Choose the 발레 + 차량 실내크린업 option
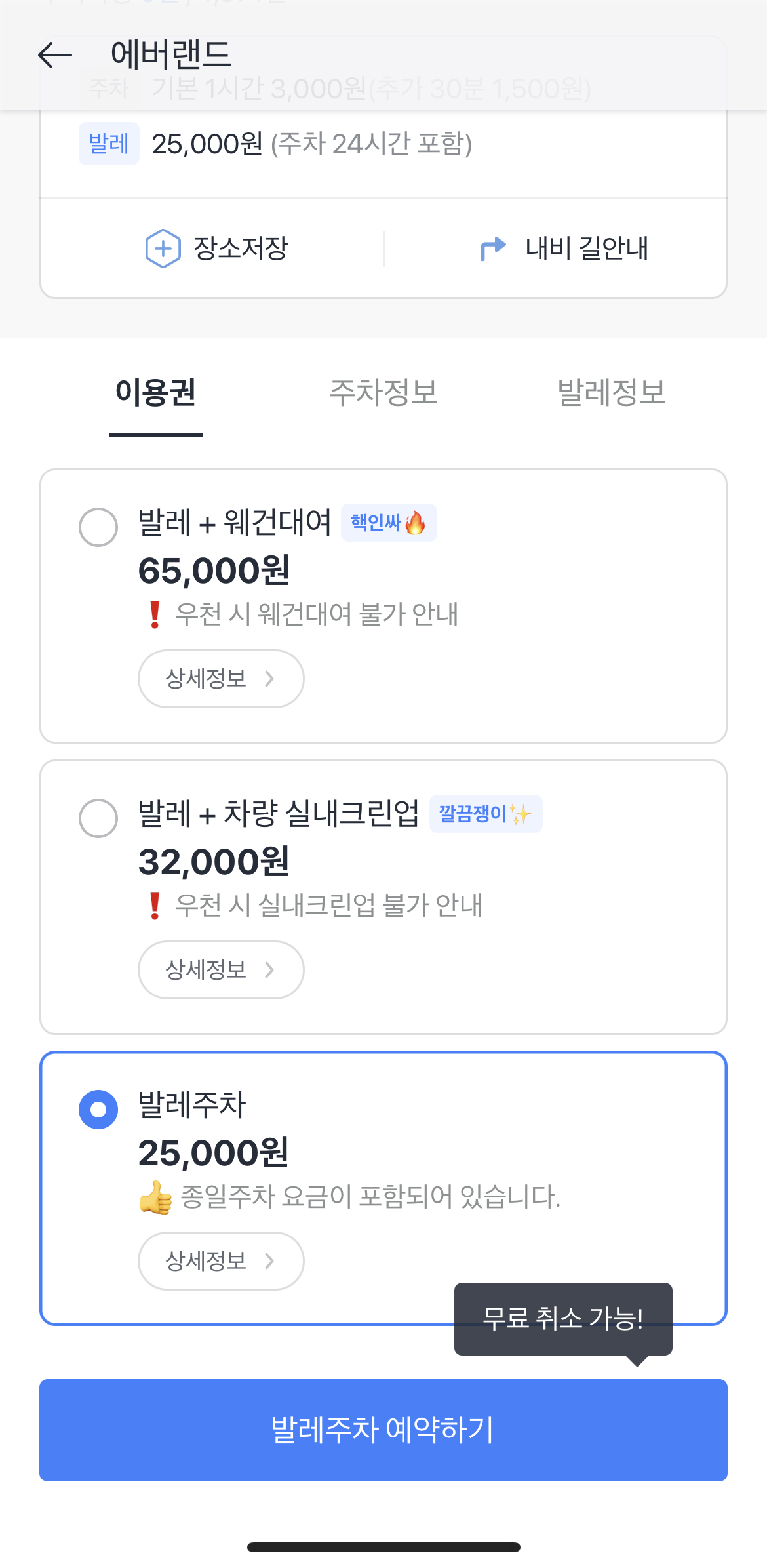Viewport: 767px width, 1568px height. [98, 818]
